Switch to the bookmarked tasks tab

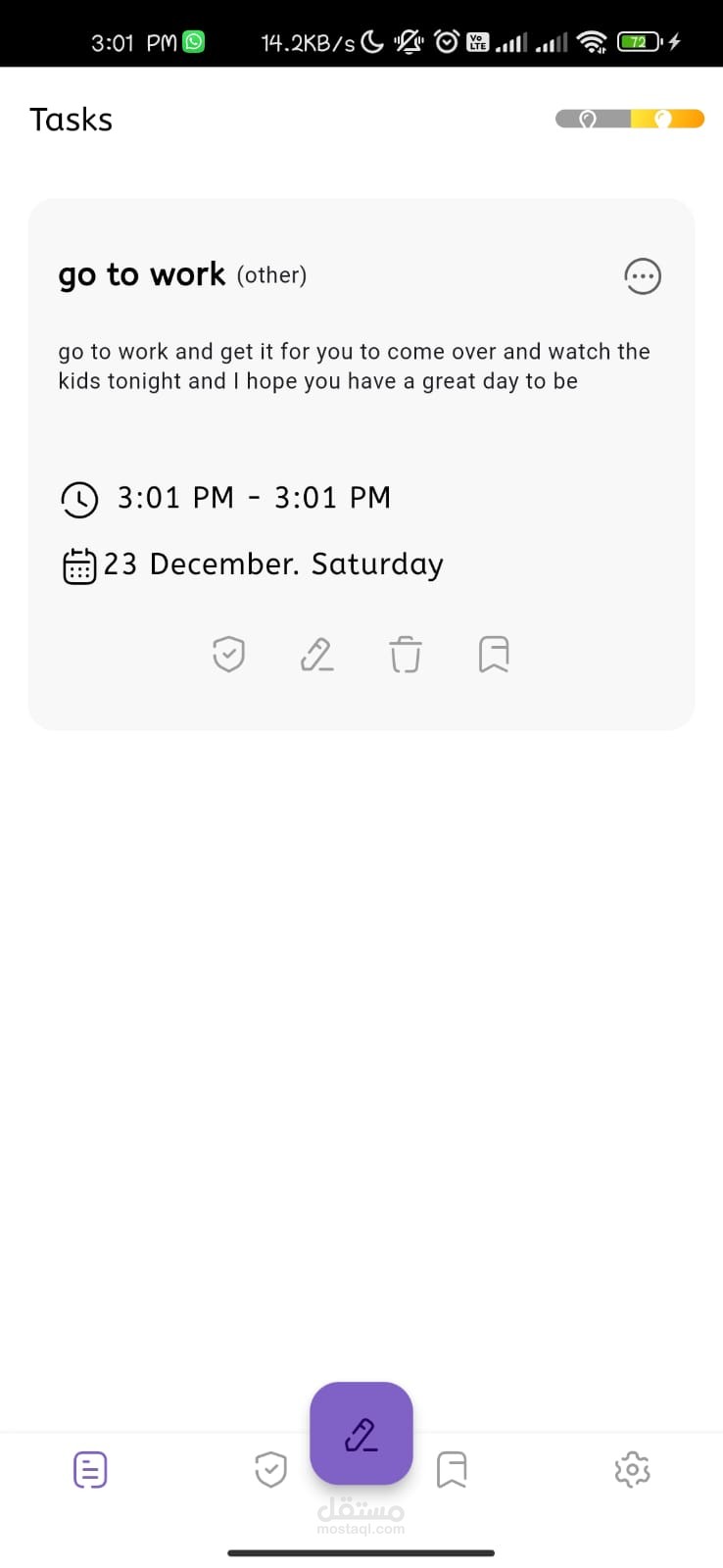point(452,1470)
